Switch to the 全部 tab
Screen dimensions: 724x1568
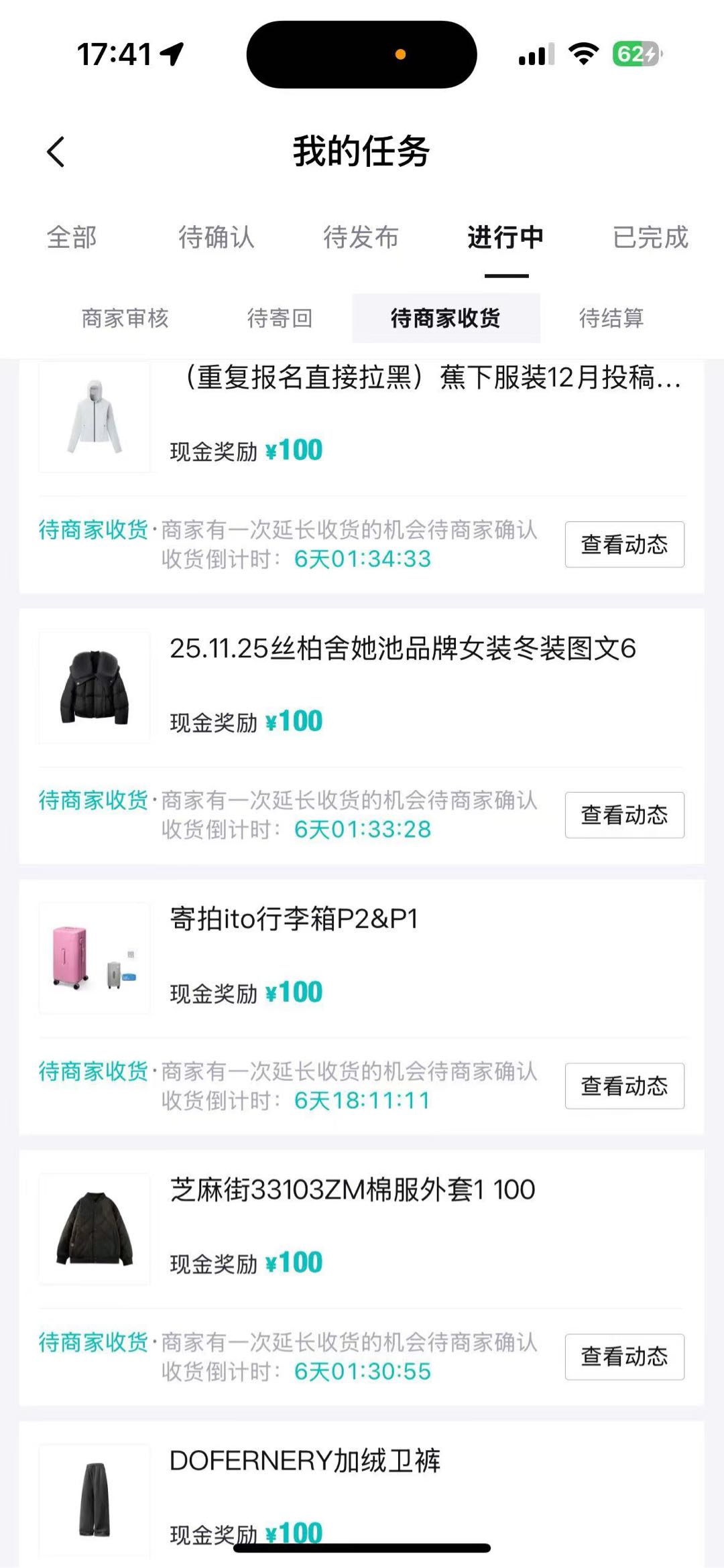[71, 237]
